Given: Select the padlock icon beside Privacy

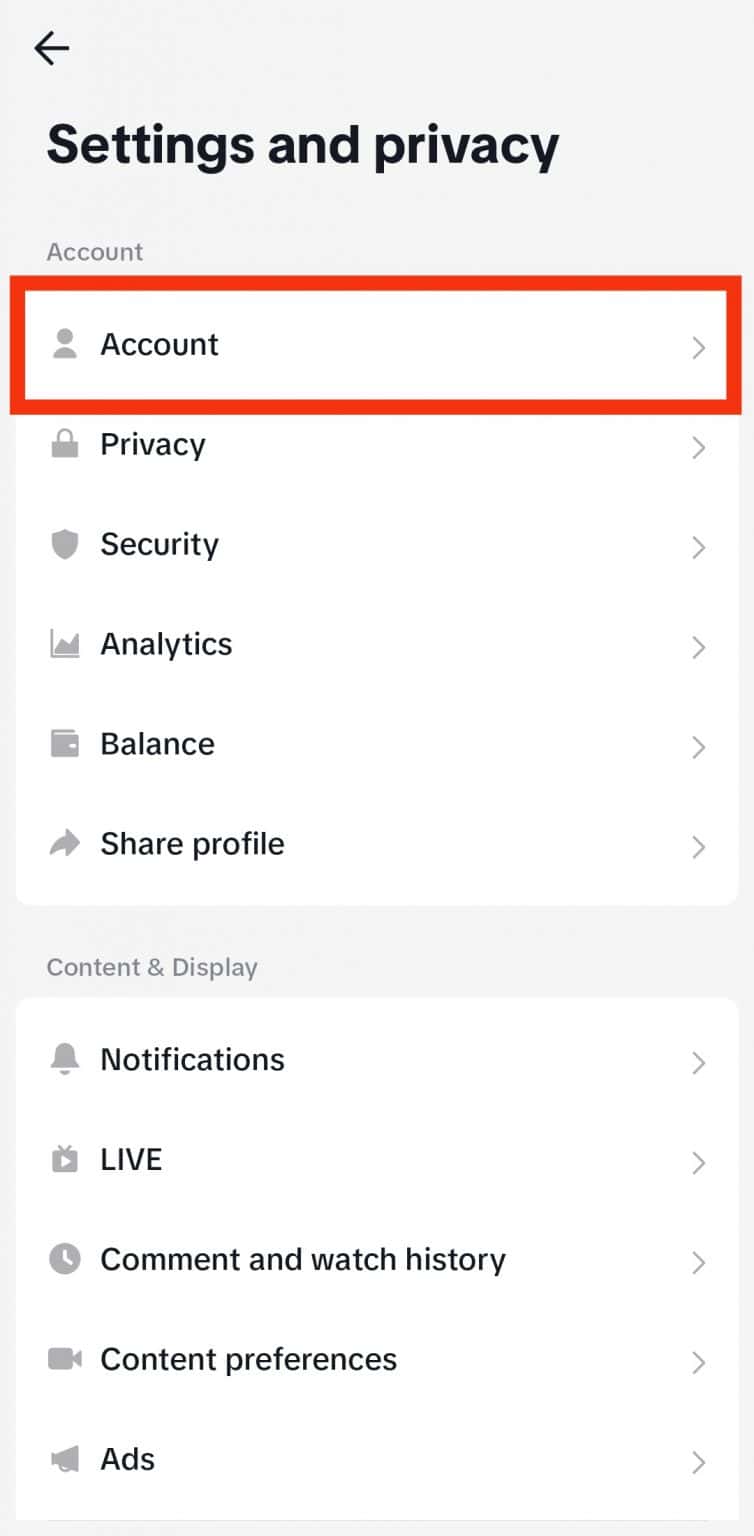Looking at the screenshot, I should point(64,445).
